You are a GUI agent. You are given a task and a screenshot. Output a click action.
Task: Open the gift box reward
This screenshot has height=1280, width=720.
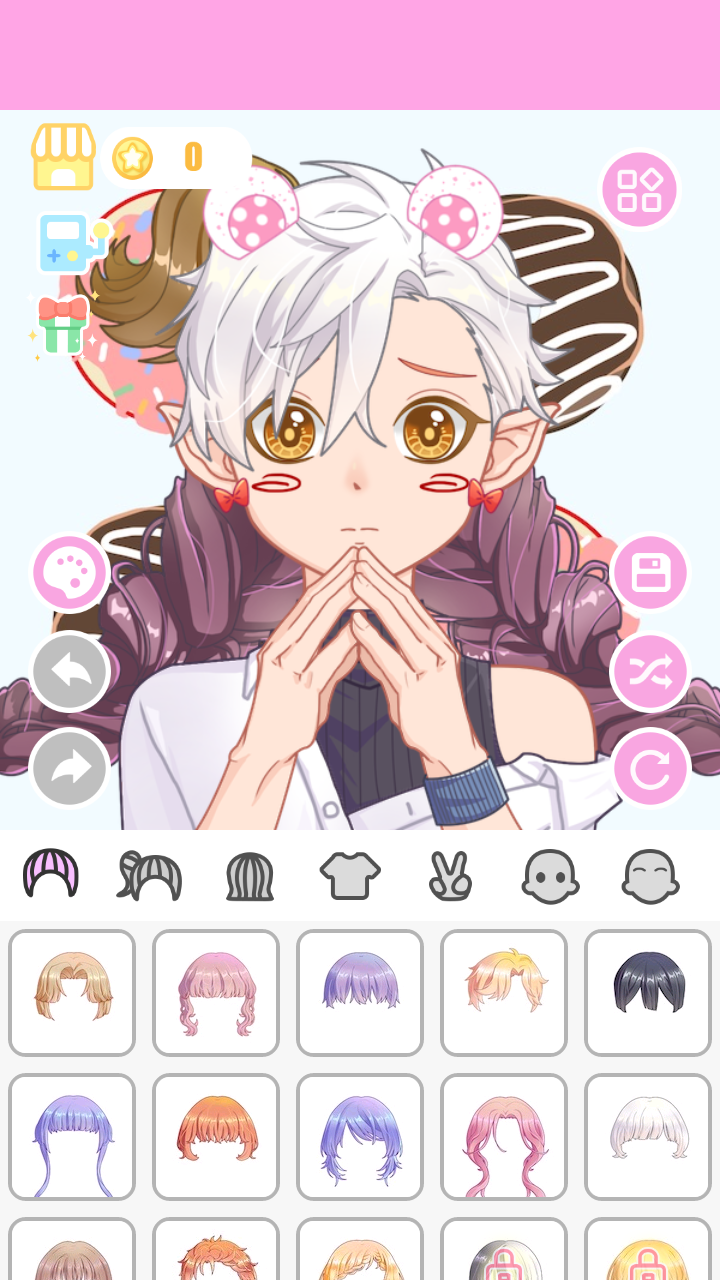63,324
